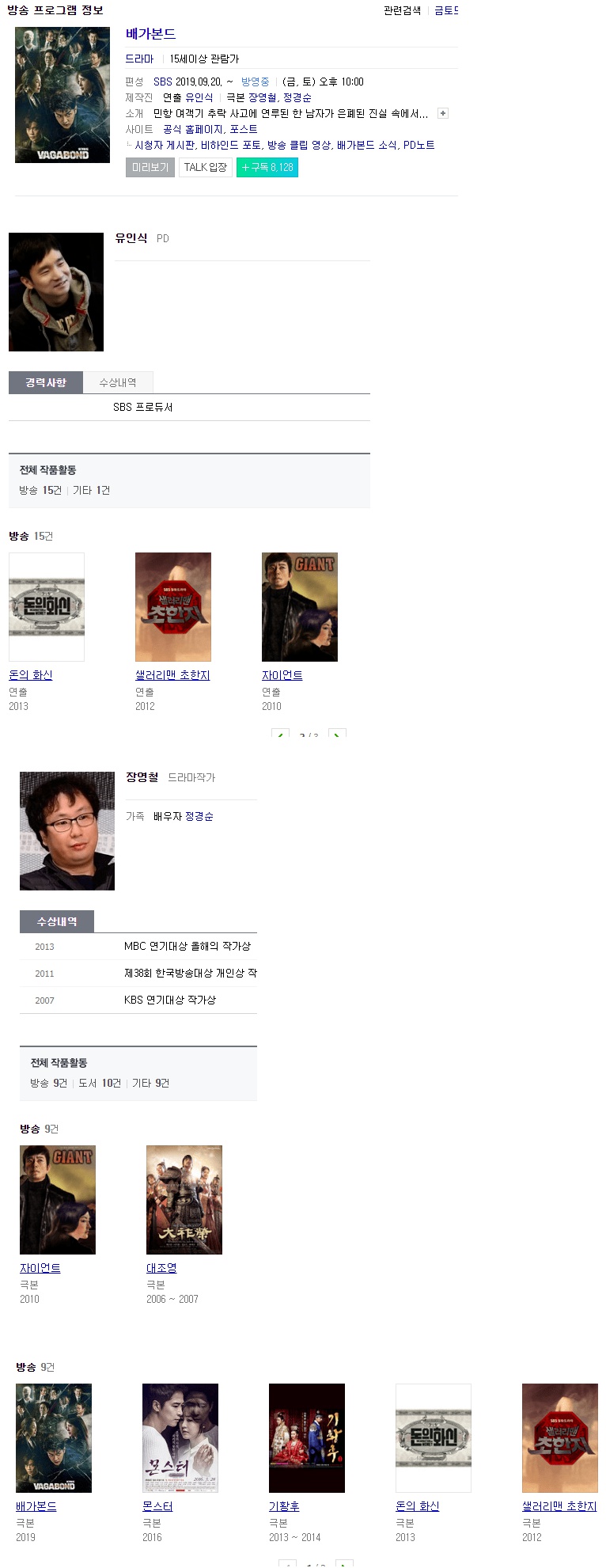
Task: Open the 배가본드 program title link
Action: (150, 34)
